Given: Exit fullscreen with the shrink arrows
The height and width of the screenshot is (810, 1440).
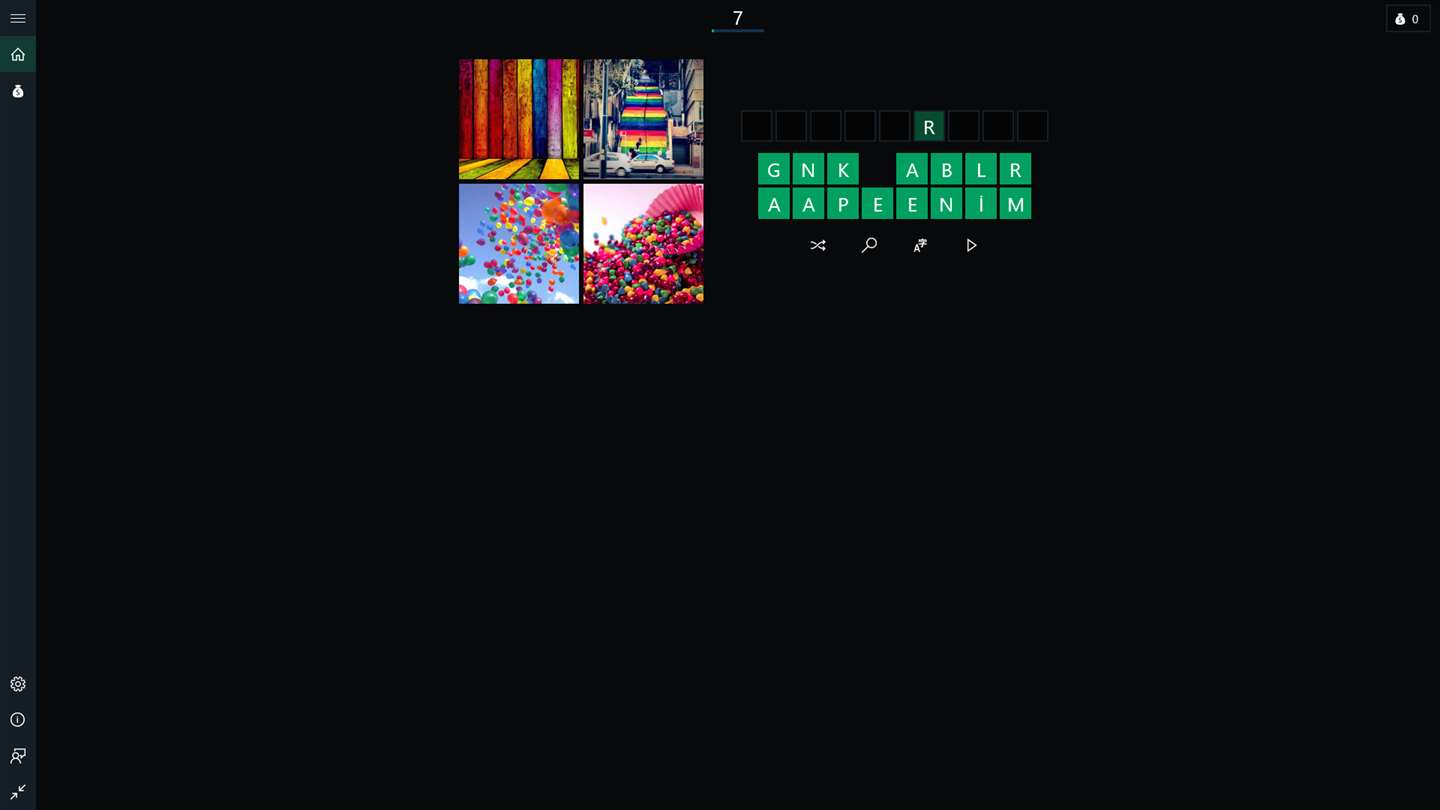Looking at the screenshot, I should point(18,791).
